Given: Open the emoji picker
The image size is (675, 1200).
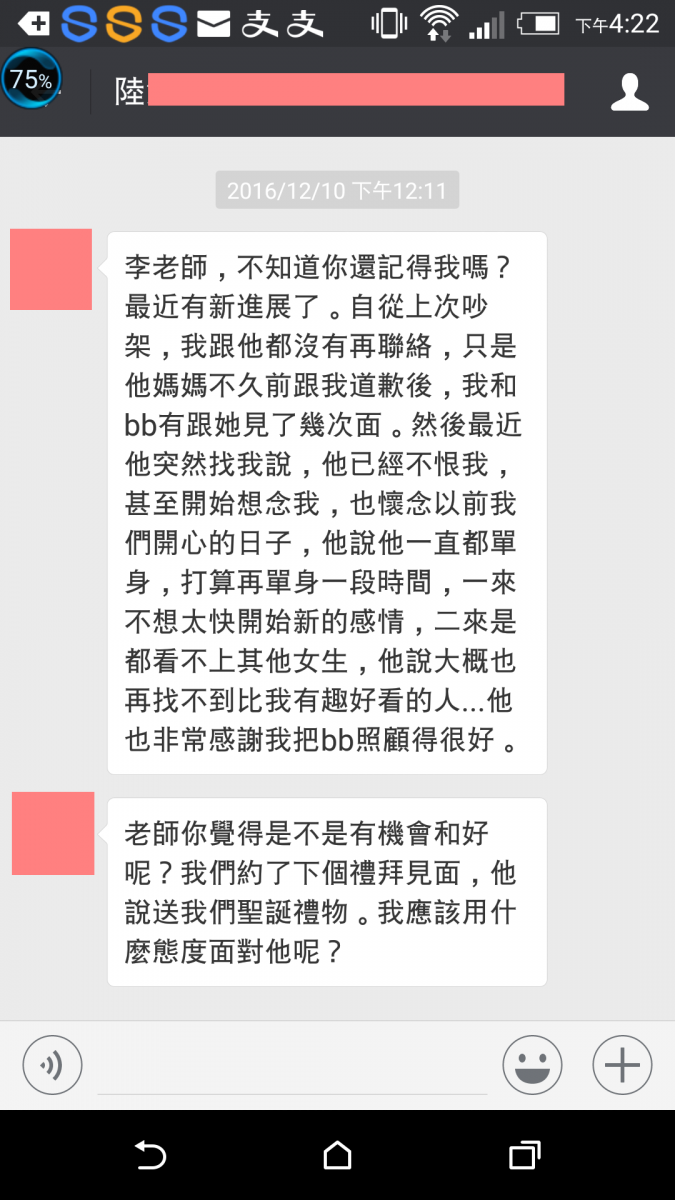Looking at the screenshot, I should 532,1064.
